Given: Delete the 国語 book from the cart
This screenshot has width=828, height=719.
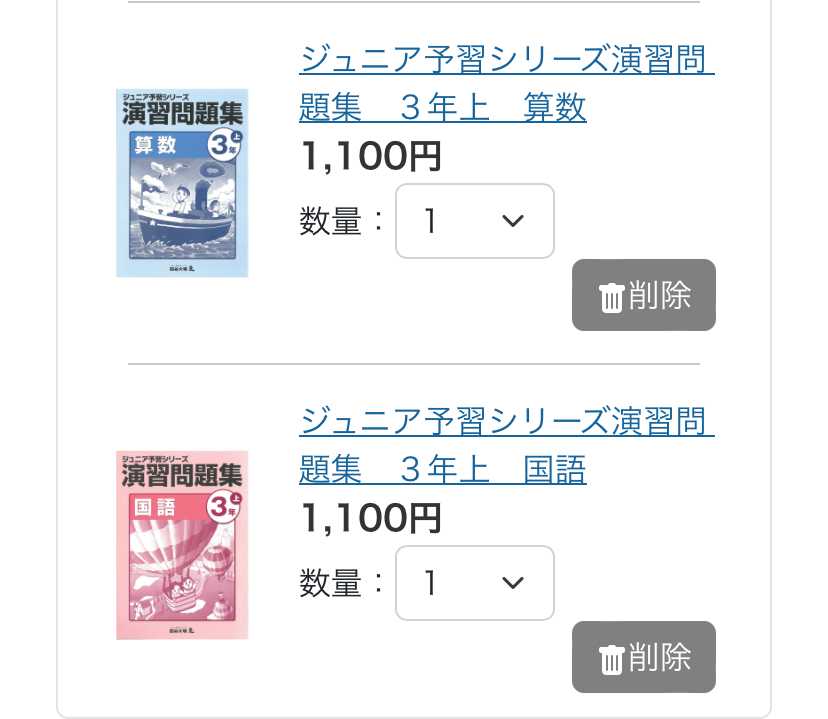Looking at the screenshot, I should (643, 657).
